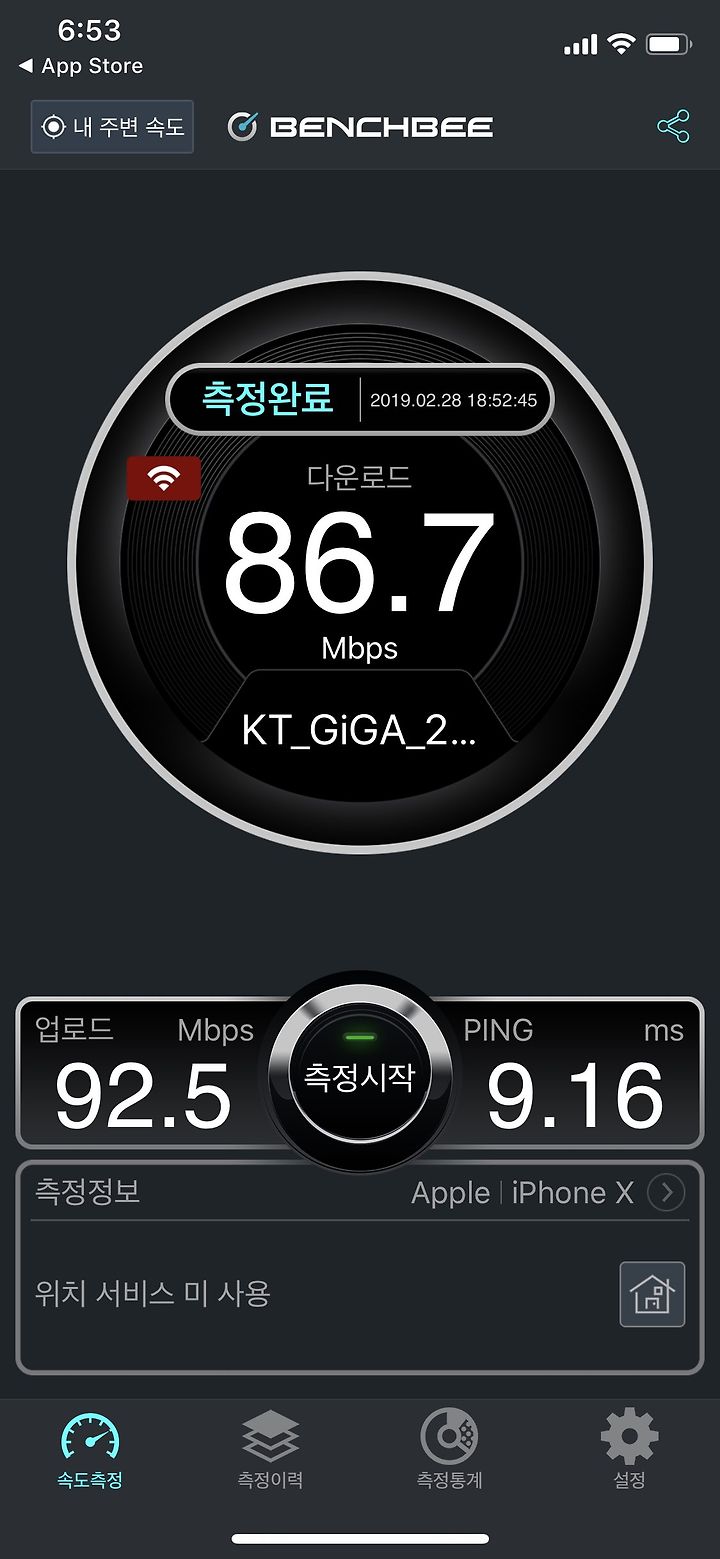
Task: Go to the 설정 settings tab
Action: [x=629, y=1450]
